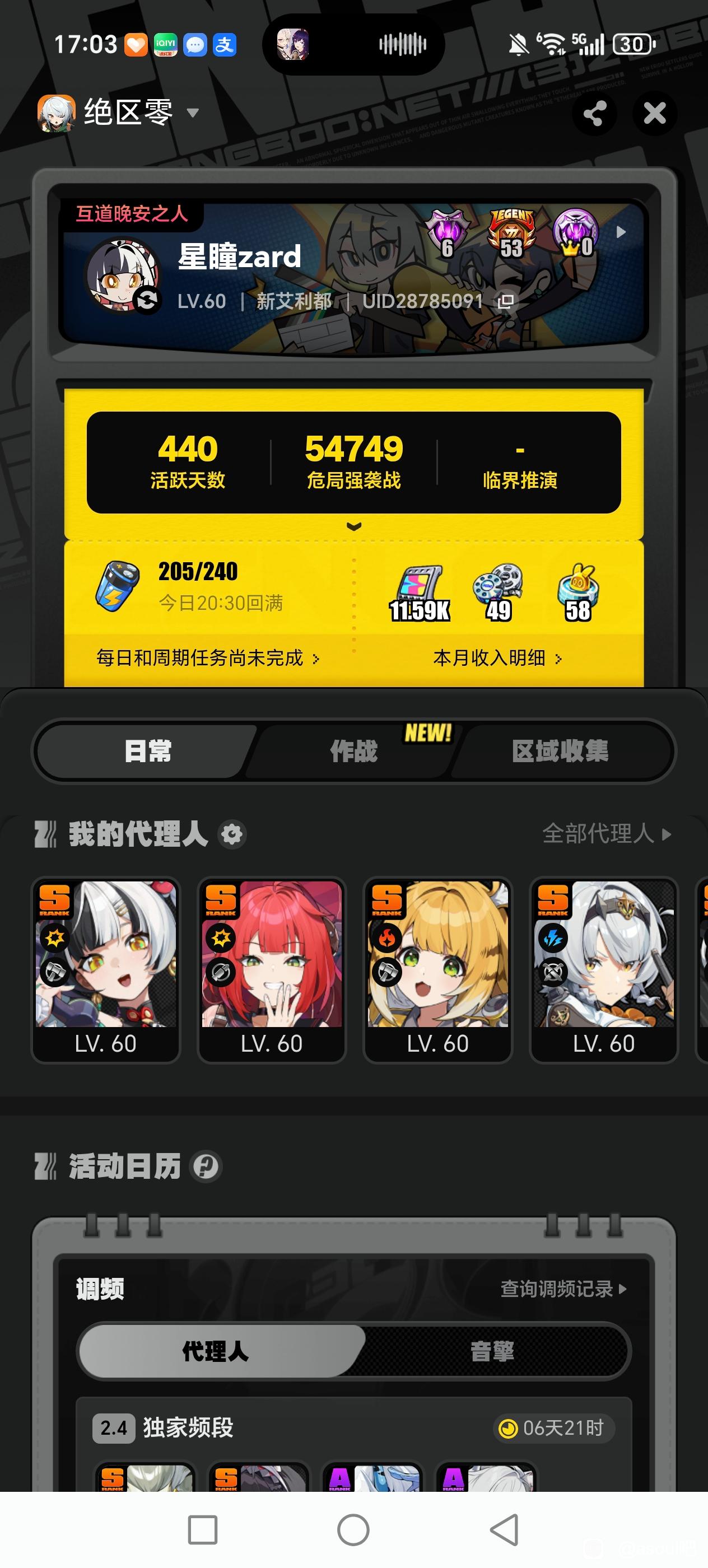Open the red-haired S-rank agent card

272,969
